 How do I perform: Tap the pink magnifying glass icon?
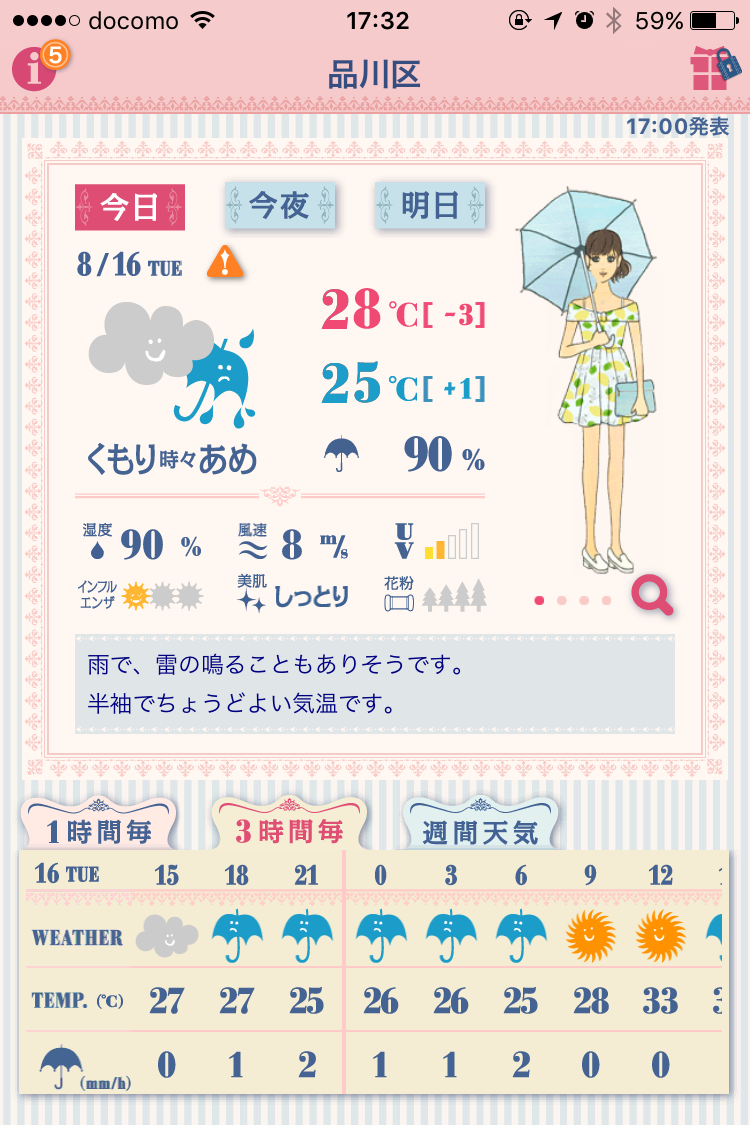click(x=652, y=597)
